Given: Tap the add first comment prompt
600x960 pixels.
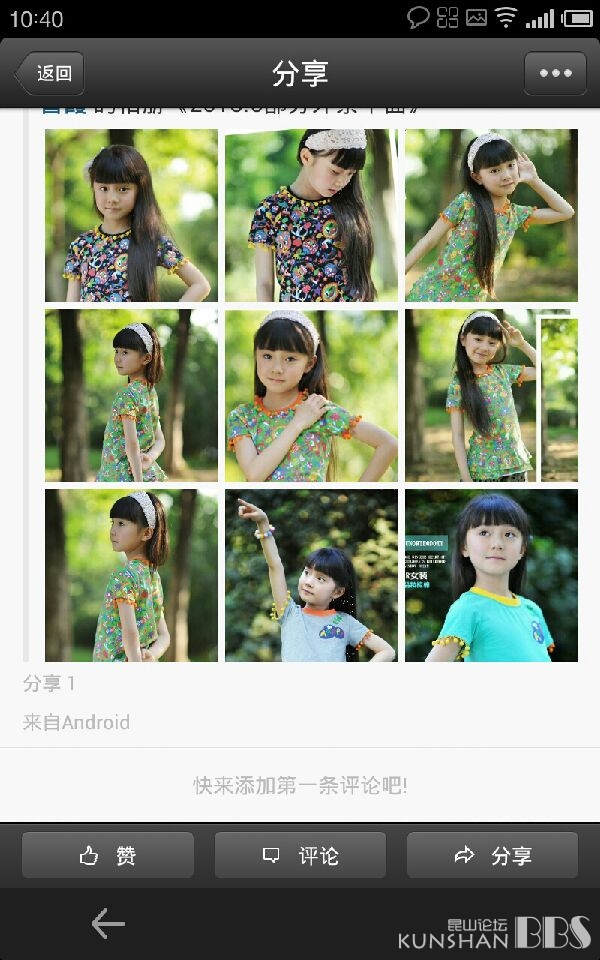Looking at the screenshot, I should coord(300,785).
